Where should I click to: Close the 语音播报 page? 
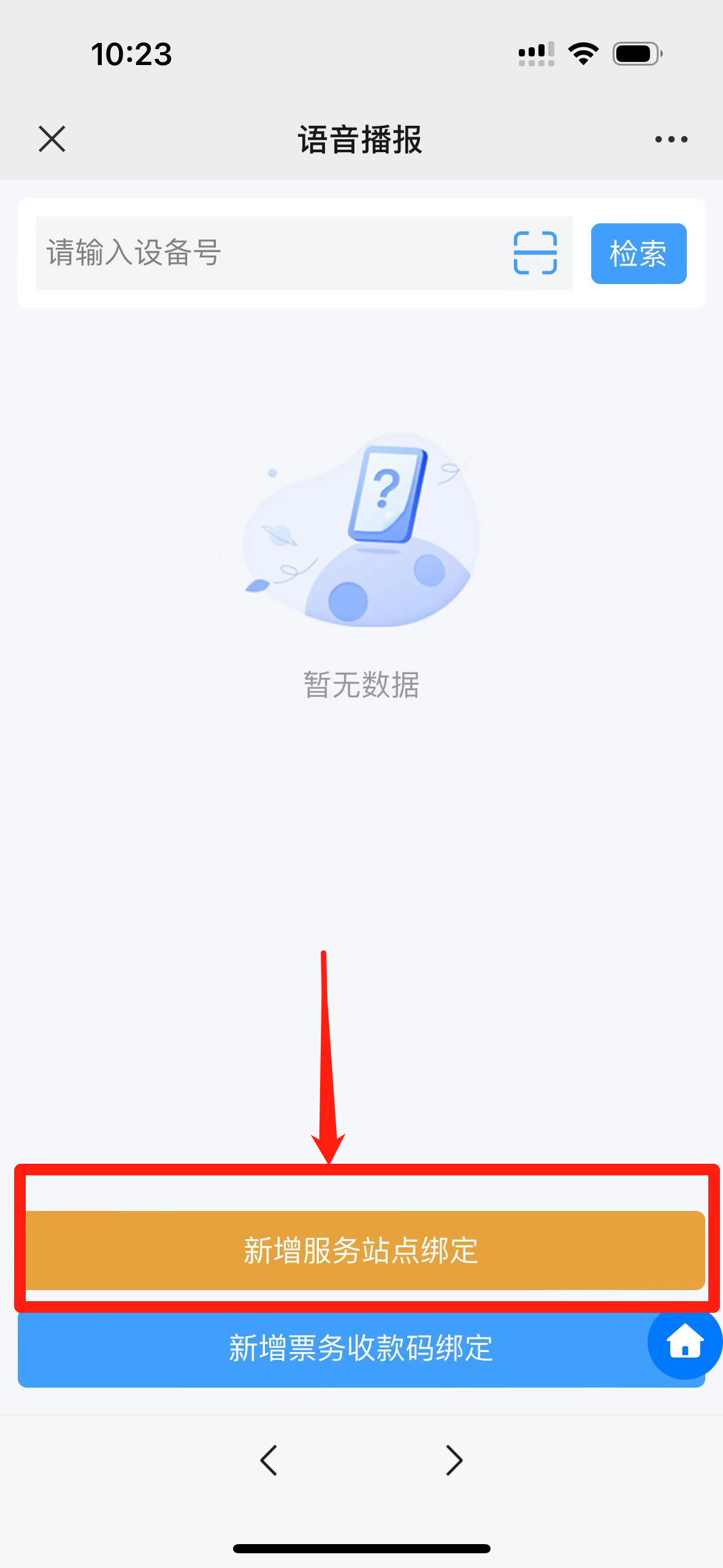click(x=52, y=139)
